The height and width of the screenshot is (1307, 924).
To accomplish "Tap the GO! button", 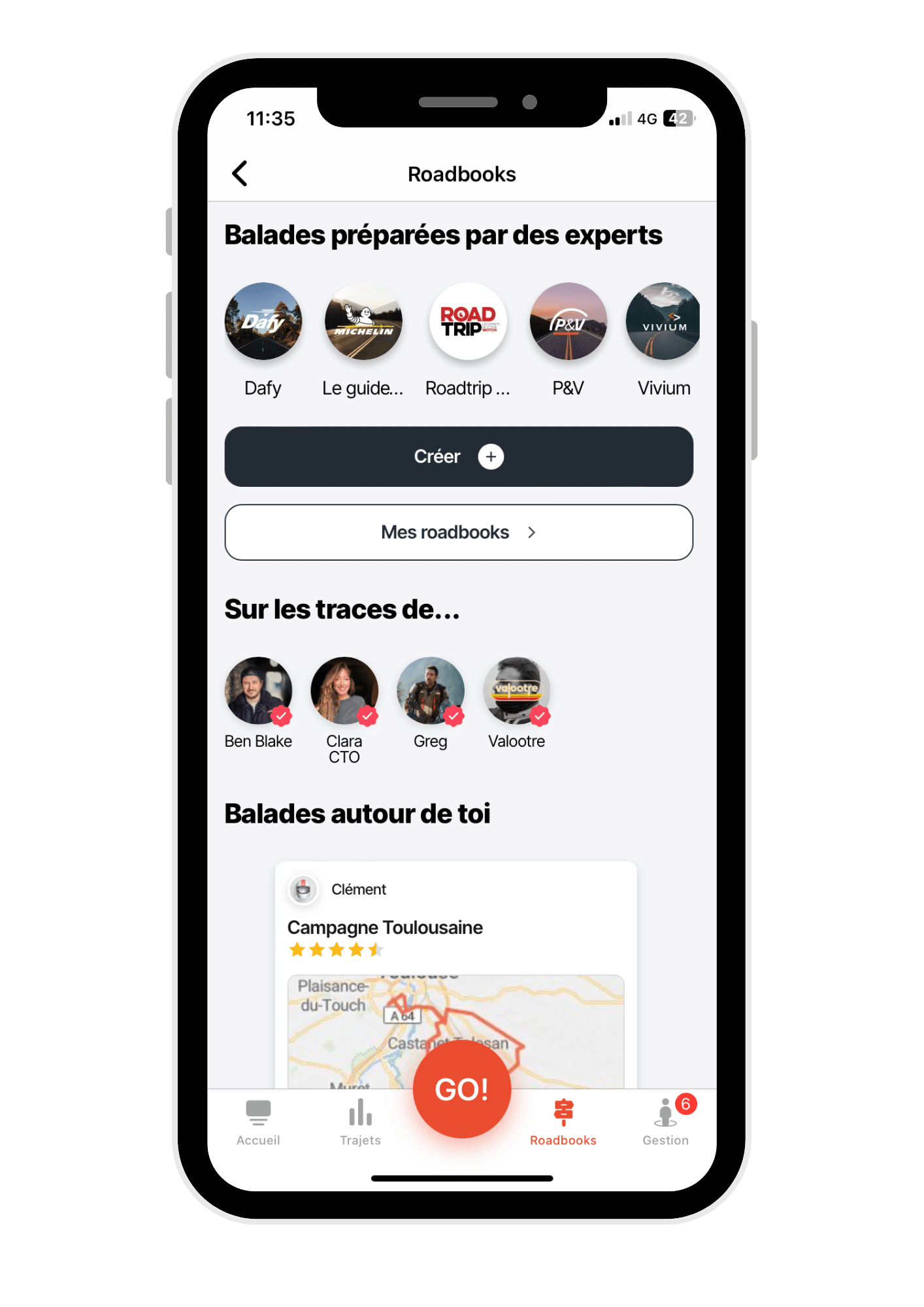I will (x=462, y=1089).
